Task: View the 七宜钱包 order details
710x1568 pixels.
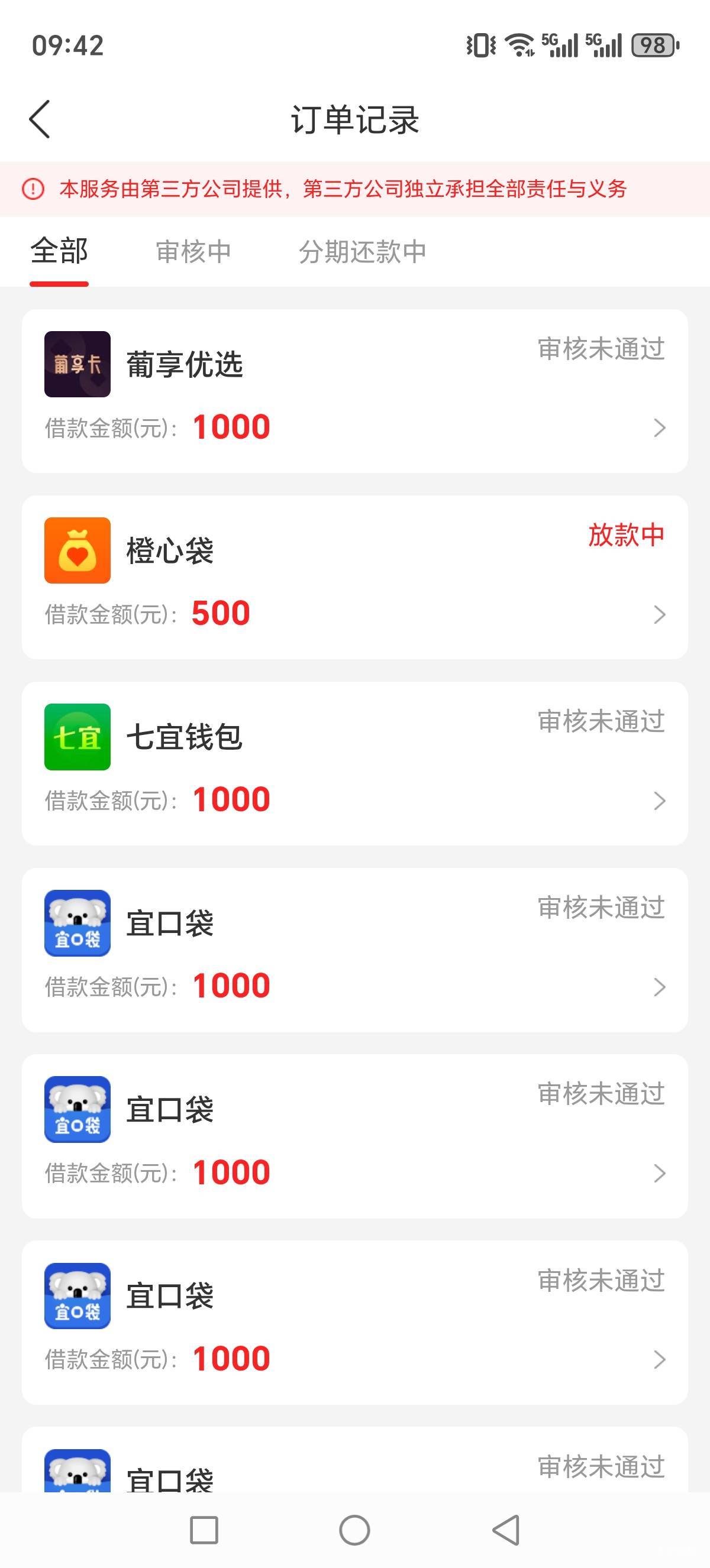Action: tap(354, 763)
